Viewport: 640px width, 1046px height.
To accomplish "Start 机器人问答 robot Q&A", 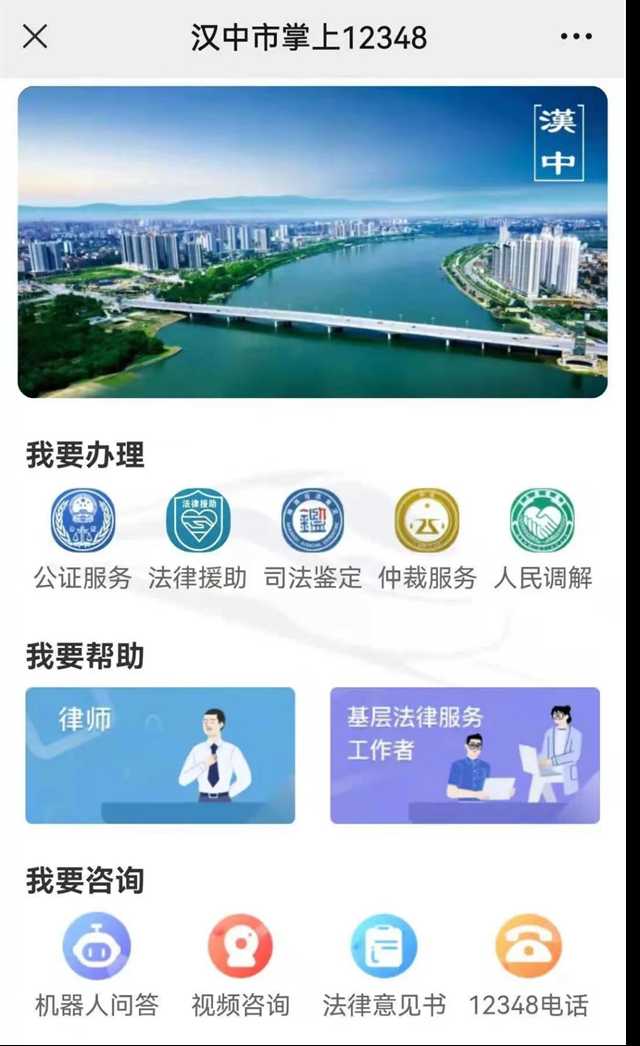I will point(97,947).
